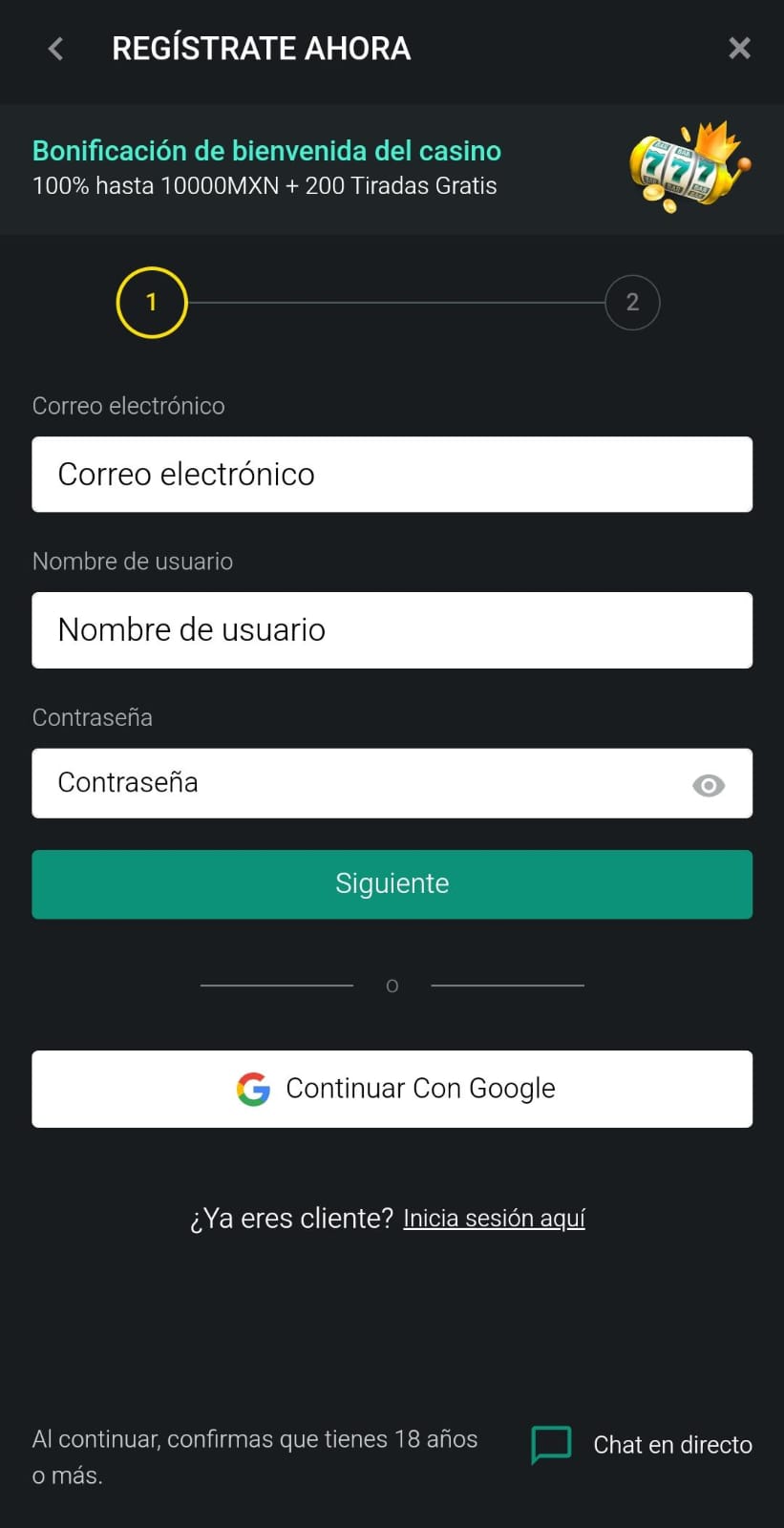Tap the Siguiente button
The height and width of the screenshot is (1528, 784).
[x=392, y=884]
